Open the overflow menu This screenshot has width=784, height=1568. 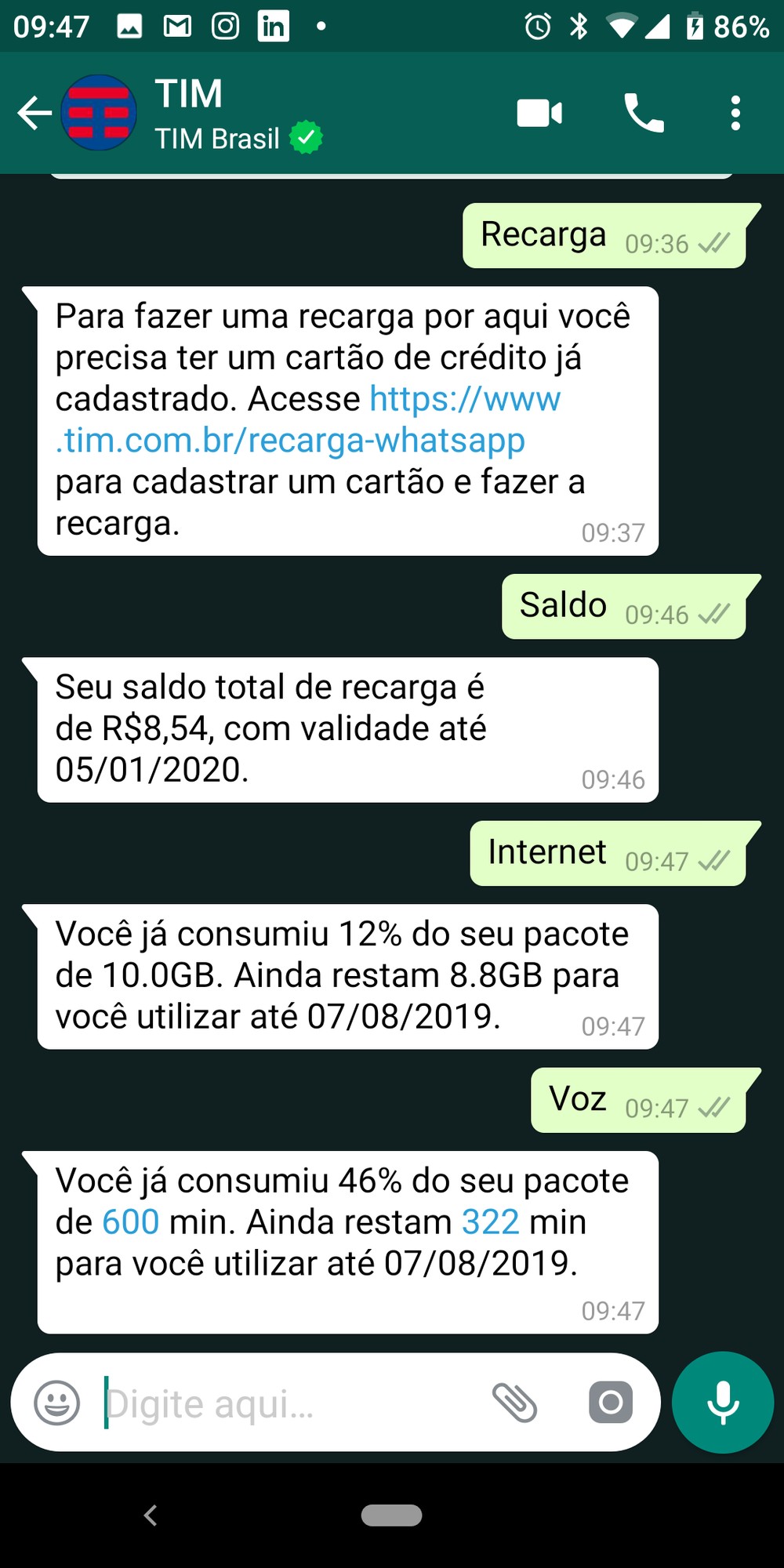[x=735, y=113]
